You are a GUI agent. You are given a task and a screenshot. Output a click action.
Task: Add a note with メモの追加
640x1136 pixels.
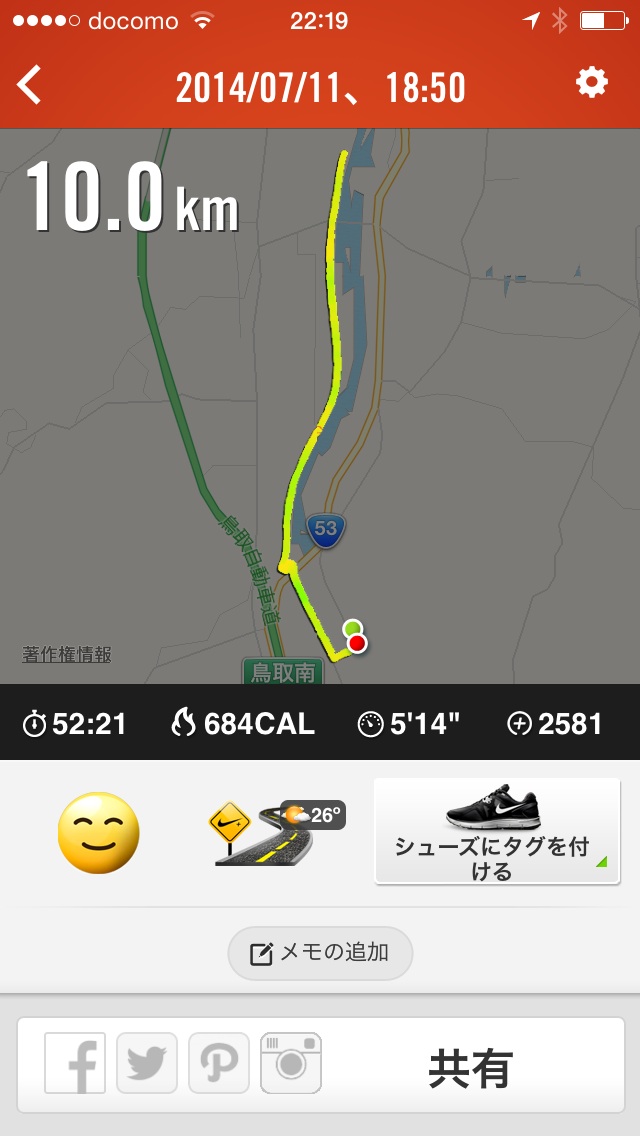pos(320,952)
